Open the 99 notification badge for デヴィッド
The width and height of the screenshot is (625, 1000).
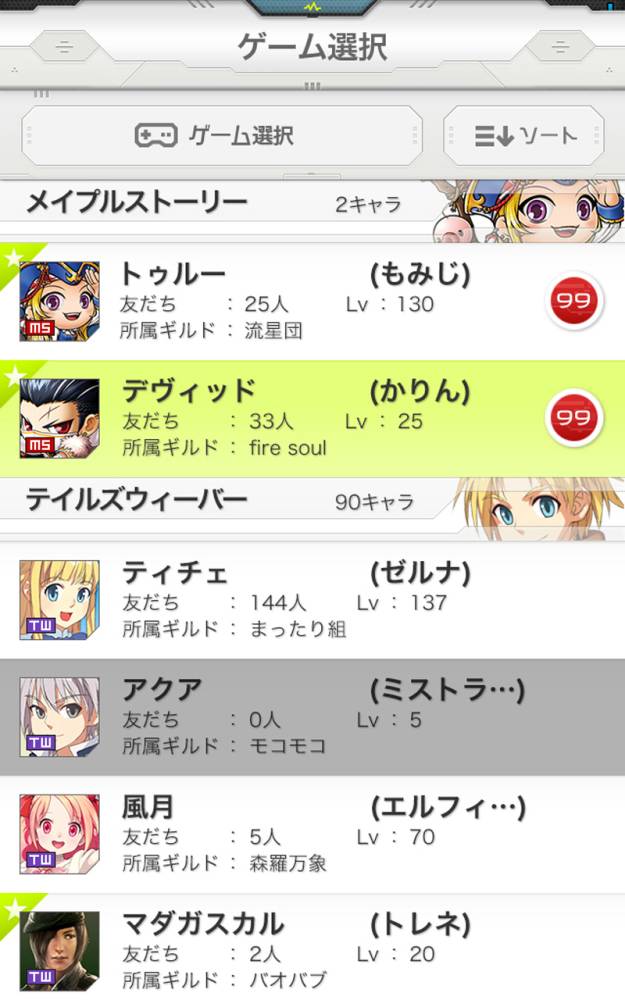point(574,417)
